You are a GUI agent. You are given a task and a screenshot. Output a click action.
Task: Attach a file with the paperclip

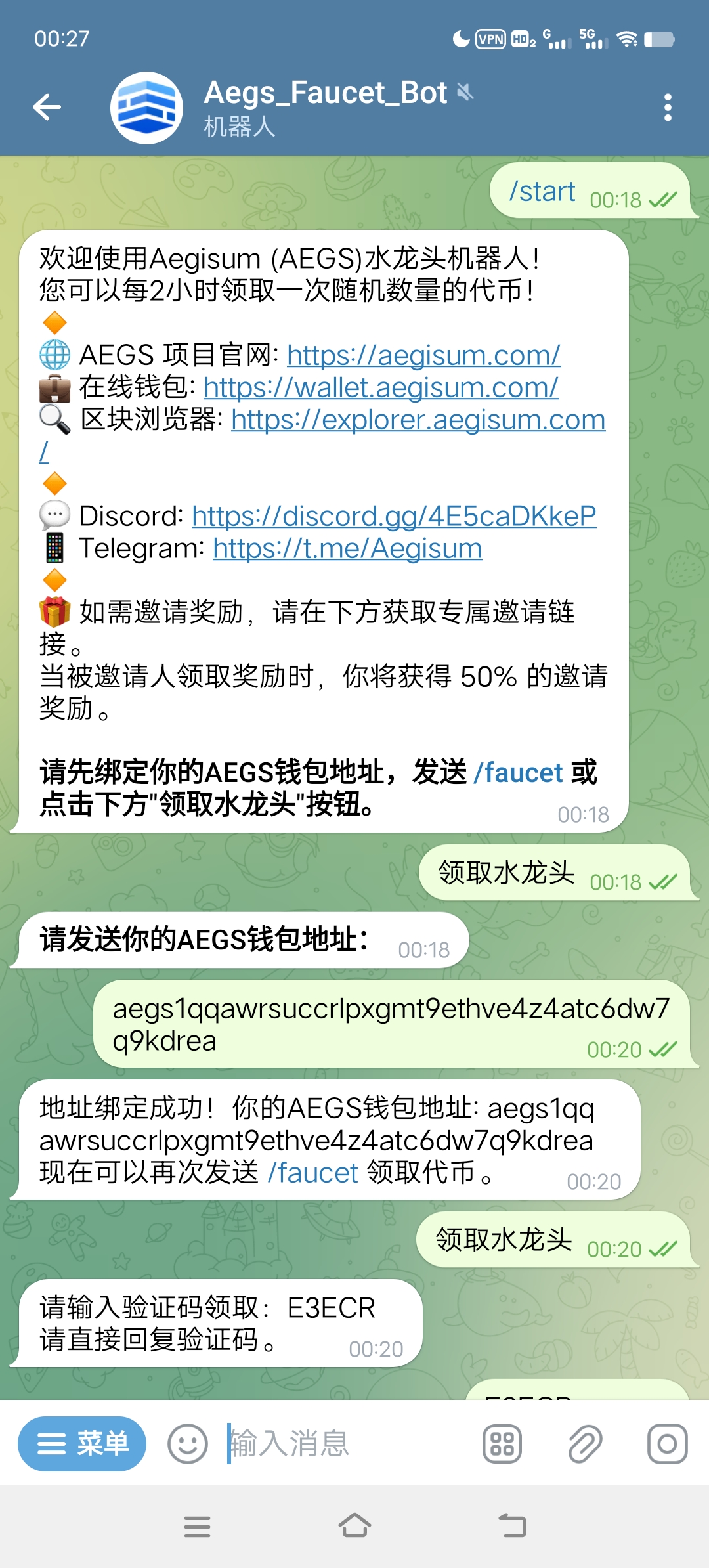click(x=585, y=1444)
